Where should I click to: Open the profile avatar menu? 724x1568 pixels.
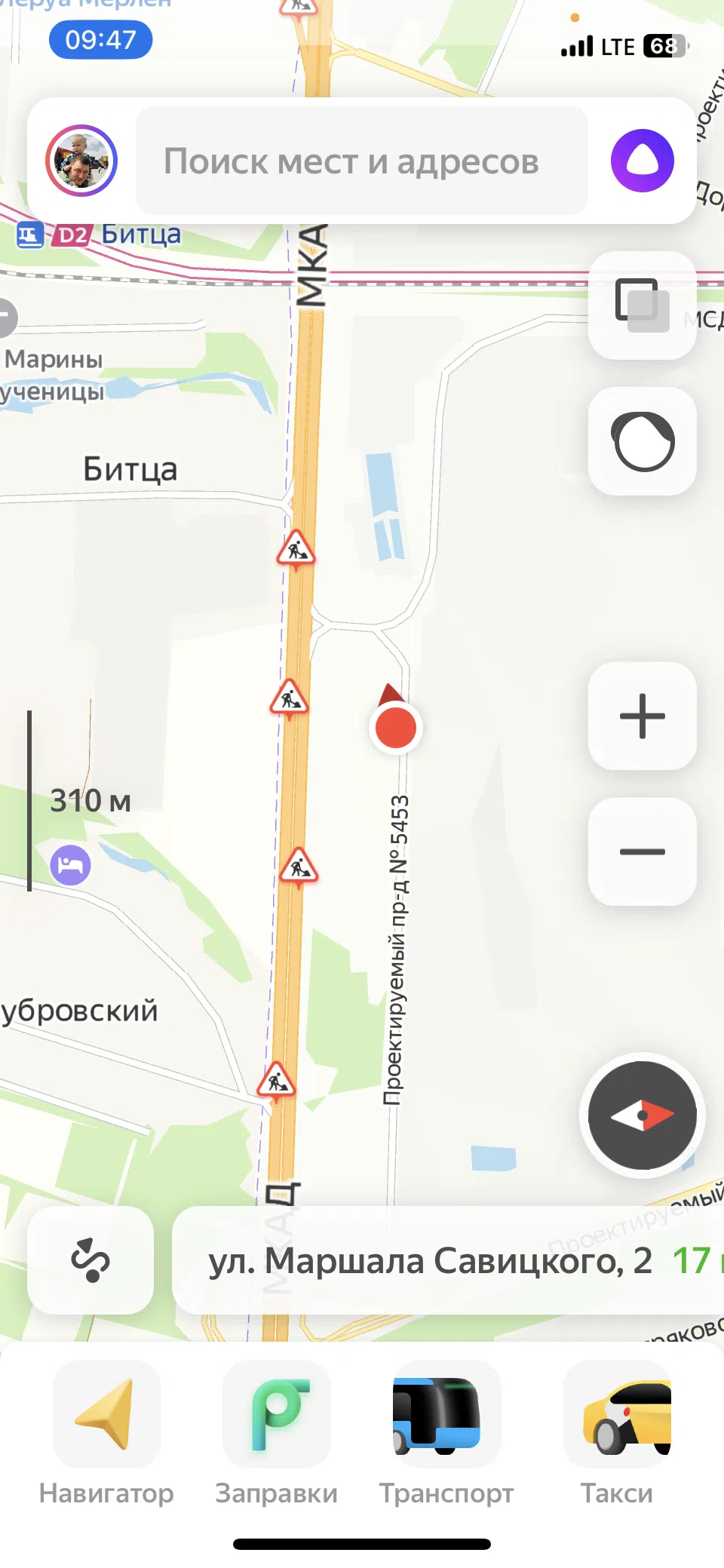tap(81, 161)
